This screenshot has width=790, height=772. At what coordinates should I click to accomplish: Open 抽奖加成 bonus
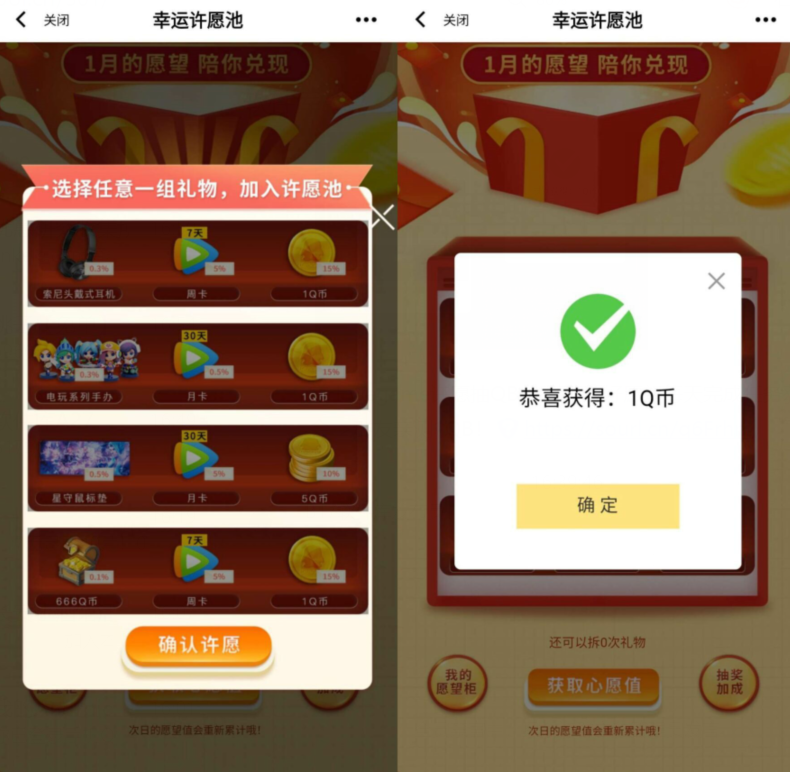[729, 684]
